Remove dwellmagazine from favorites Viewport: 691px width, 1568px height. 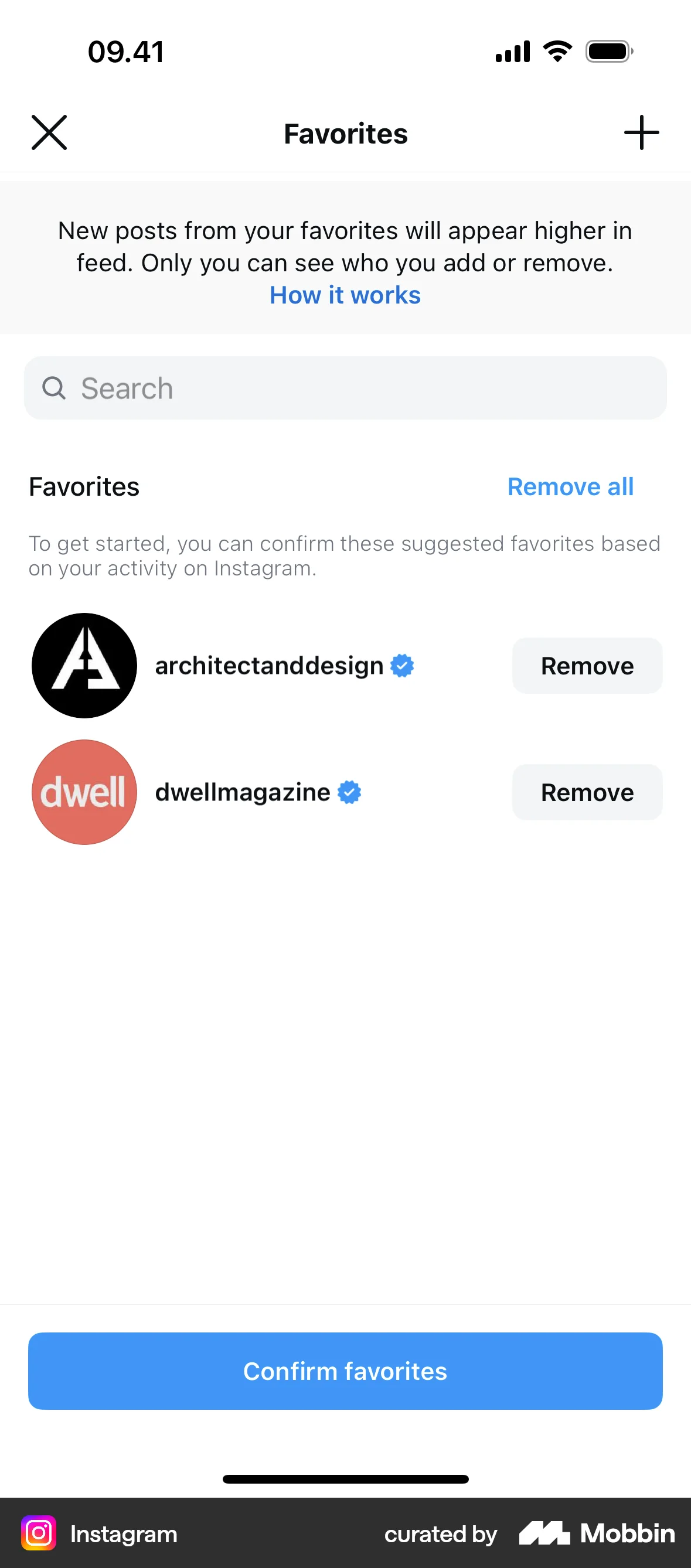pyautogui.click(x=586, y=792)
